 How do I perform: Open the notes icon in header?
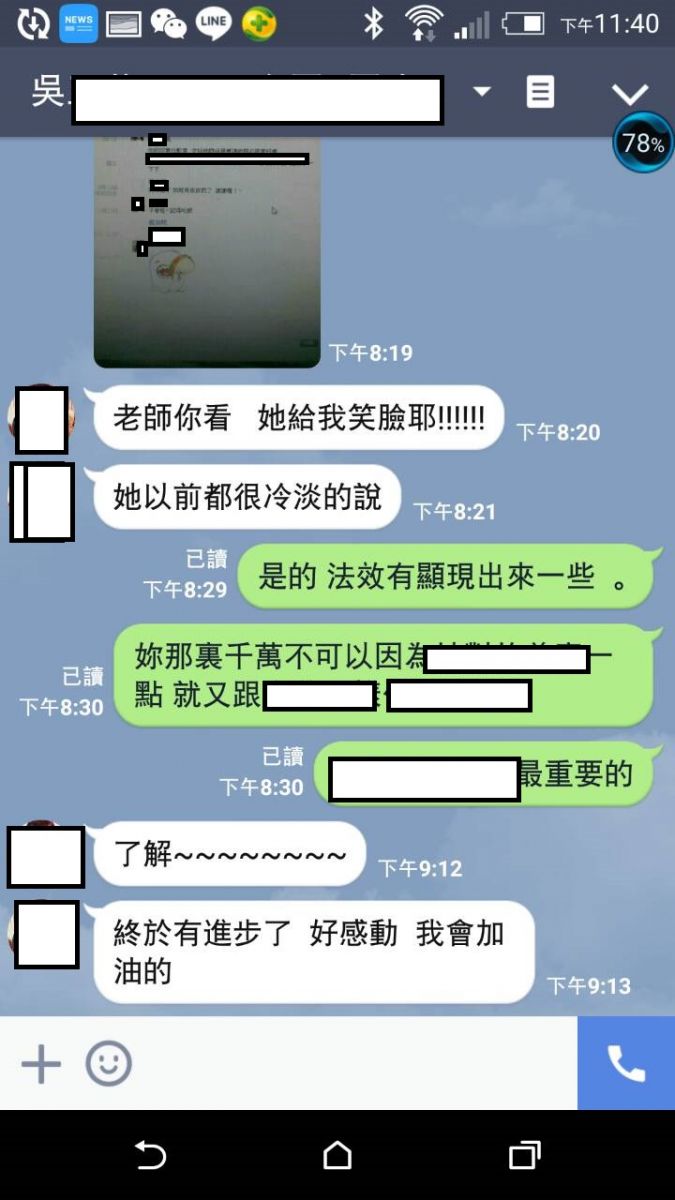tap(540, 92)
